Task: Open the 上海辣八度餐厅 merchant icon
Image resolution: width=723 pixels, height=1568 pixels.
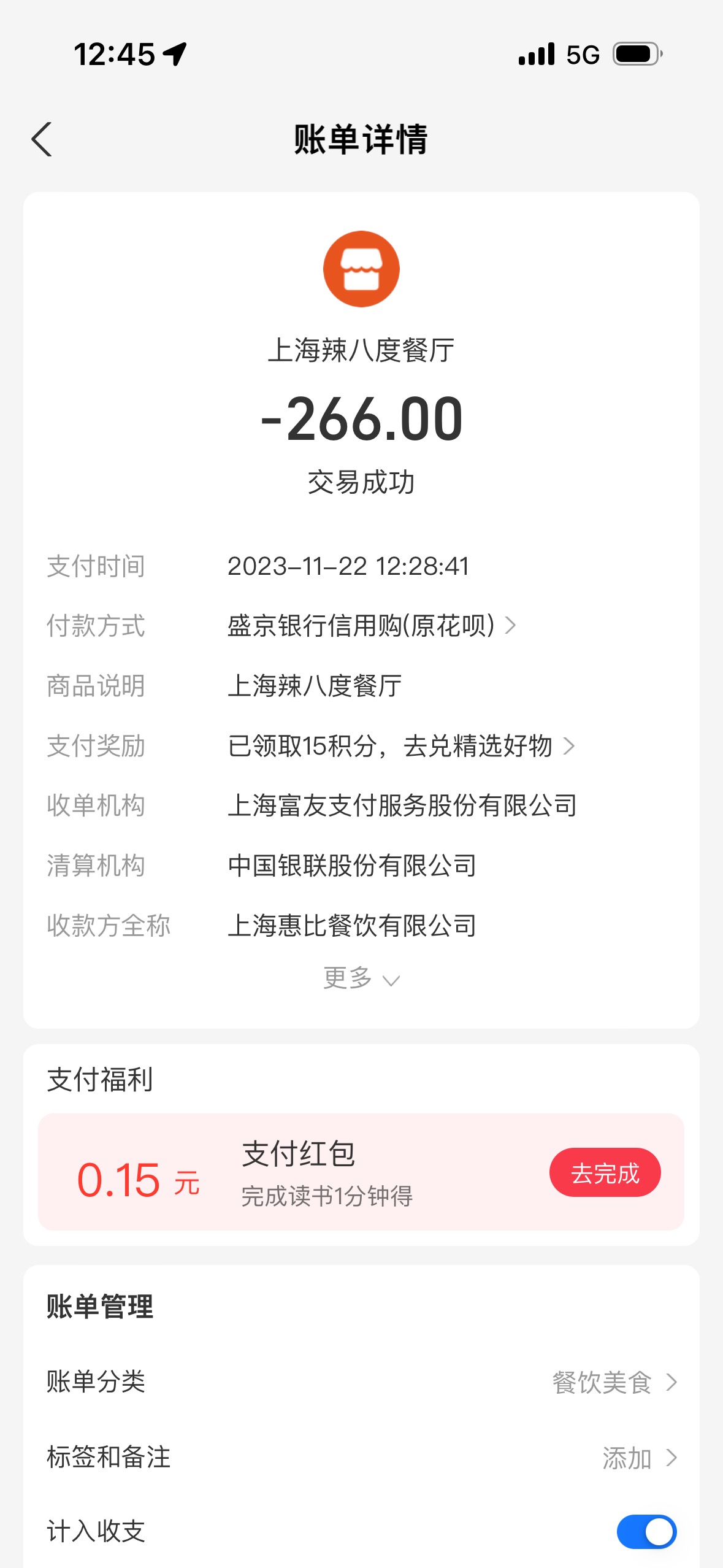Action: (x=361, y=269)
